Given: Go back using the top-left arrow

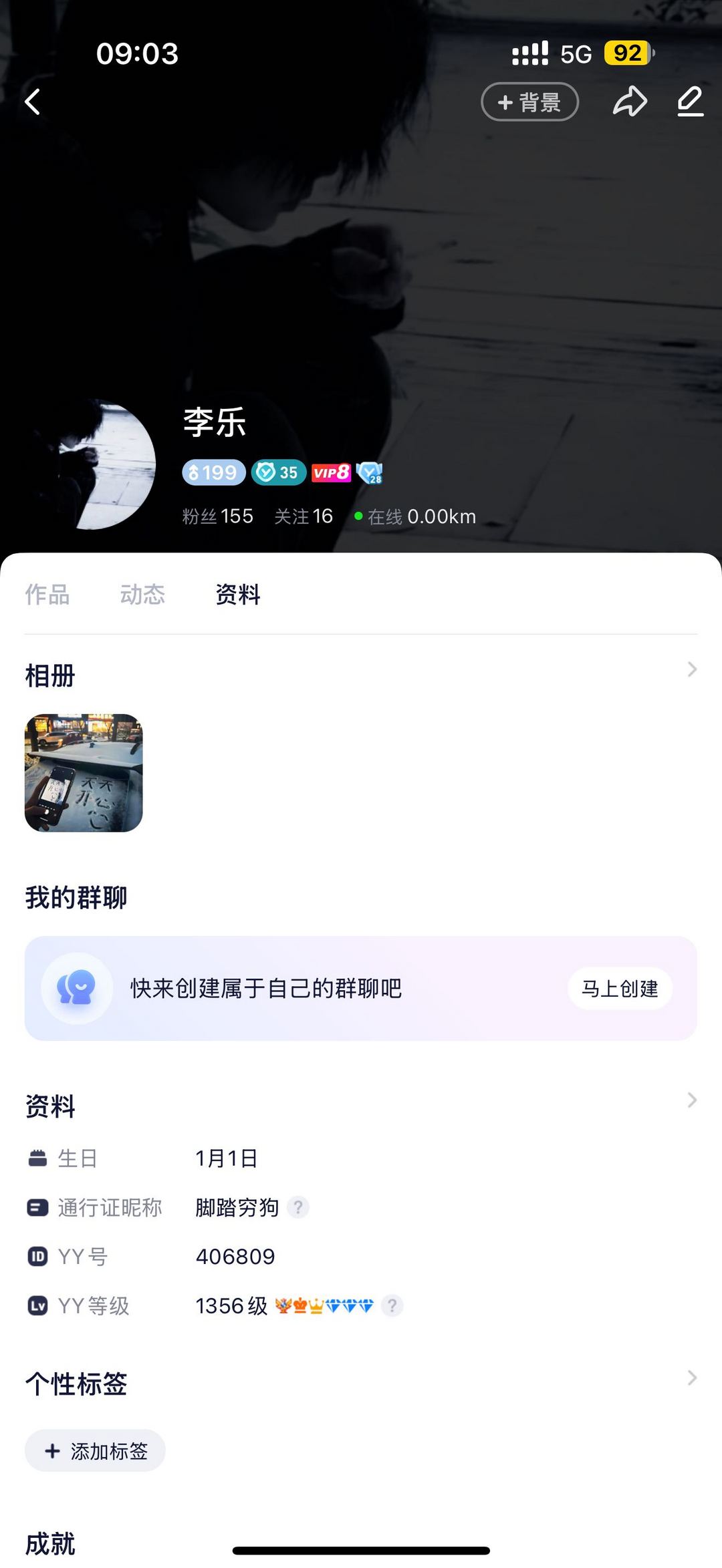Looking at the screenshot, I should [33, 102].
